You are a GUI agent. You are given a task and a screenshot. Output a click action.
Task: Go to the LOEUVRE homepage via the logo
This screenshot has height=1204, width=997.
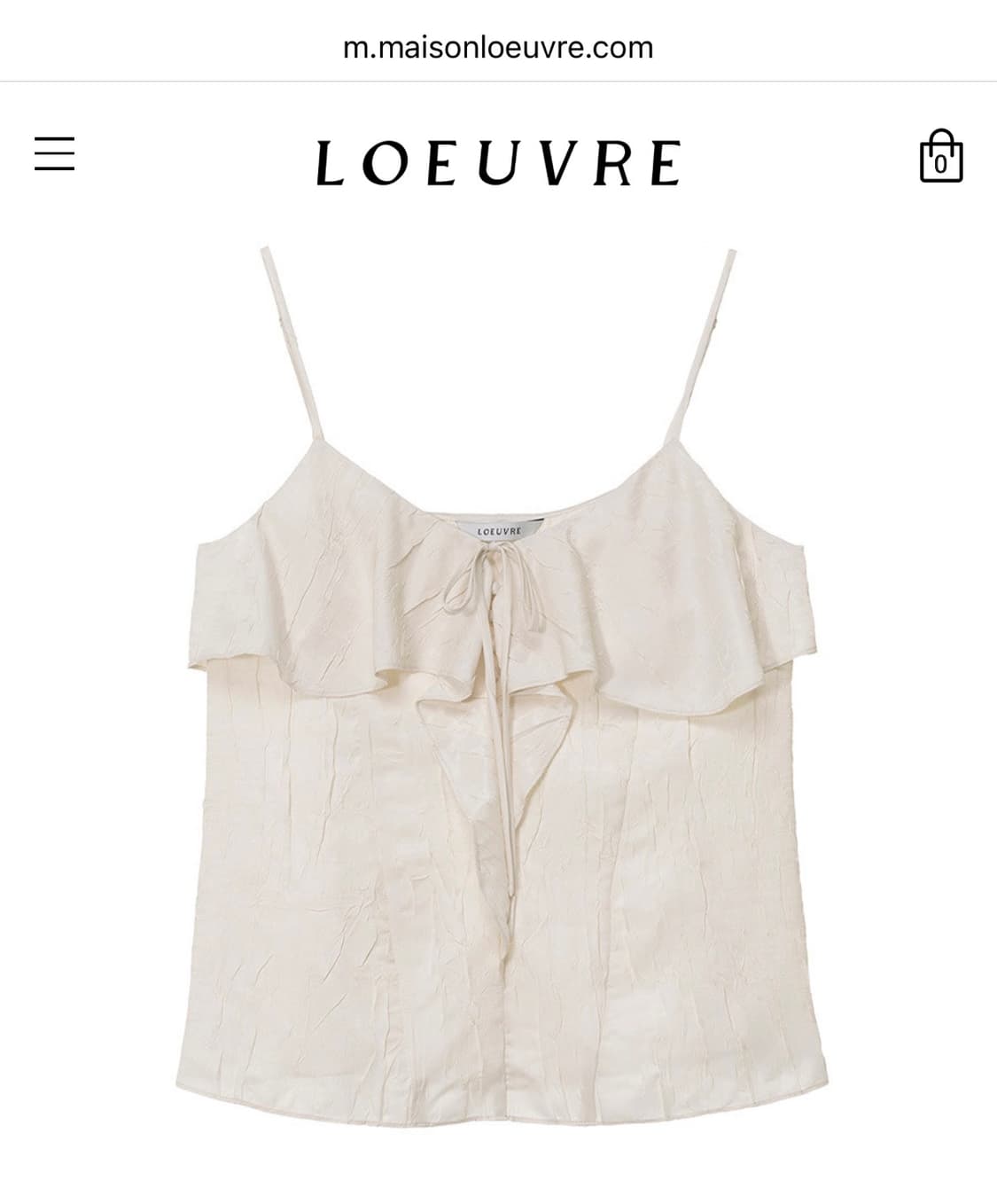pos(498,160)
